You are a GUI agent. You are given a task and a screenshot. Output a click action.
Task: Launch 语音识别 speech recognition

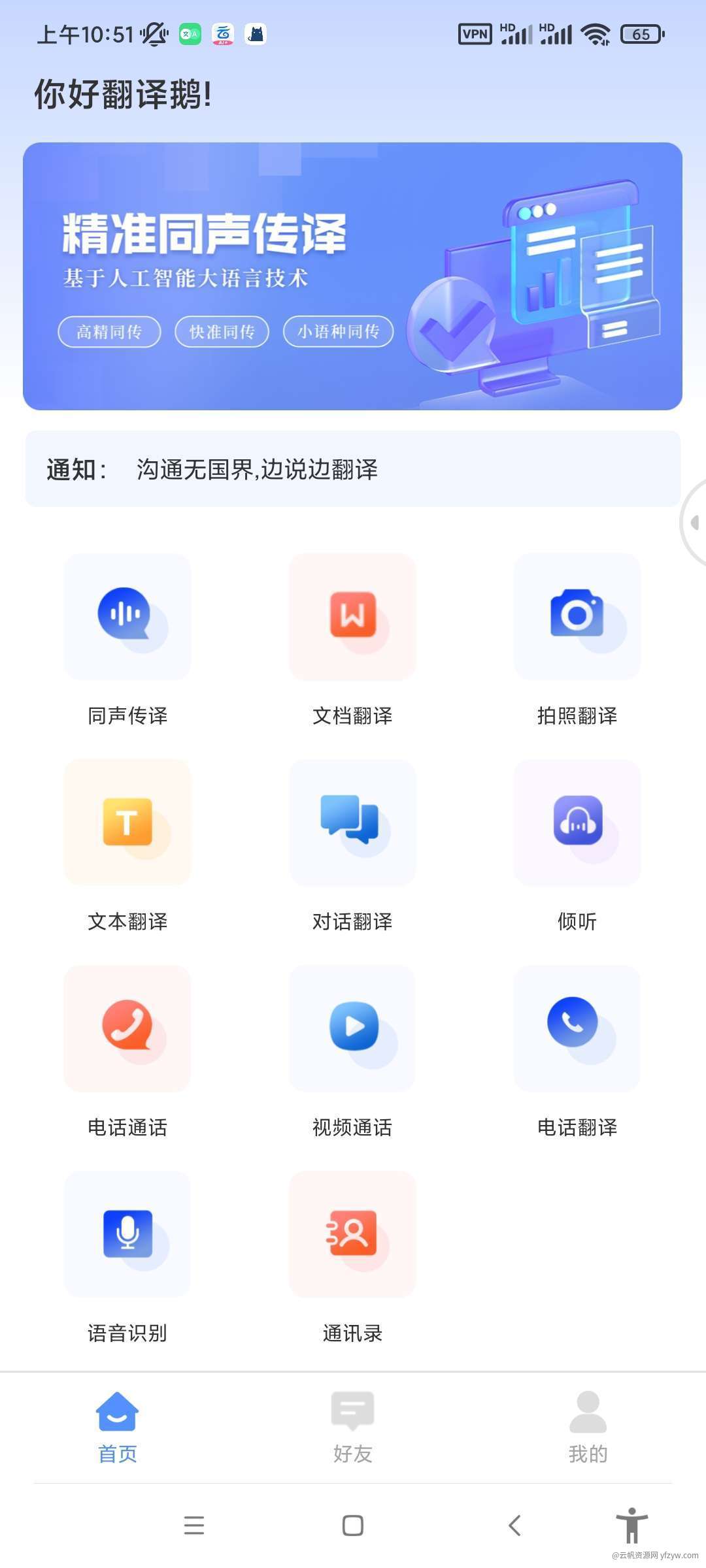pos(127,1234)
